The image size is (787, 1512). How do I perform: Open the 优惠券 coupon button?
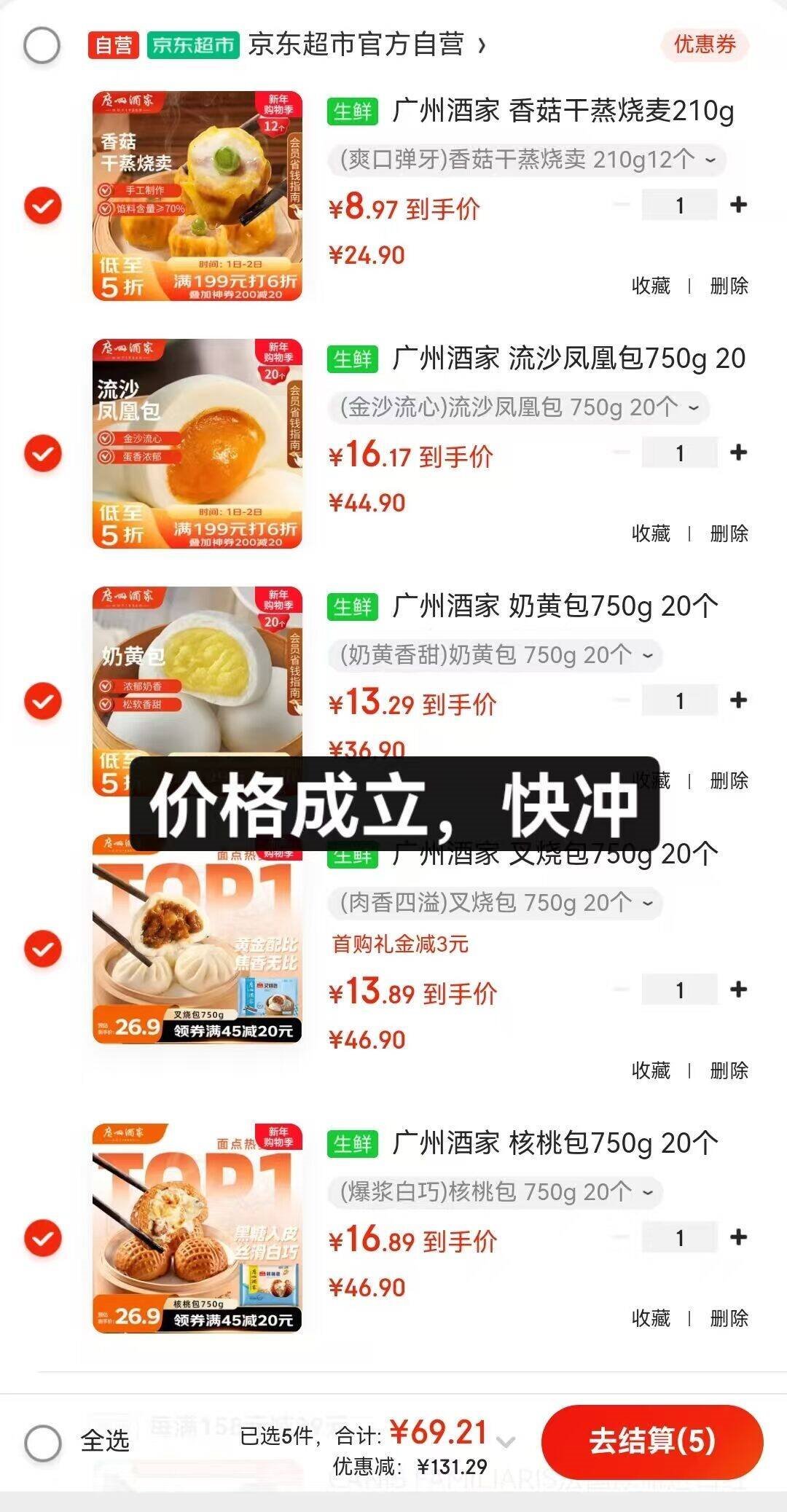(704, 45)
